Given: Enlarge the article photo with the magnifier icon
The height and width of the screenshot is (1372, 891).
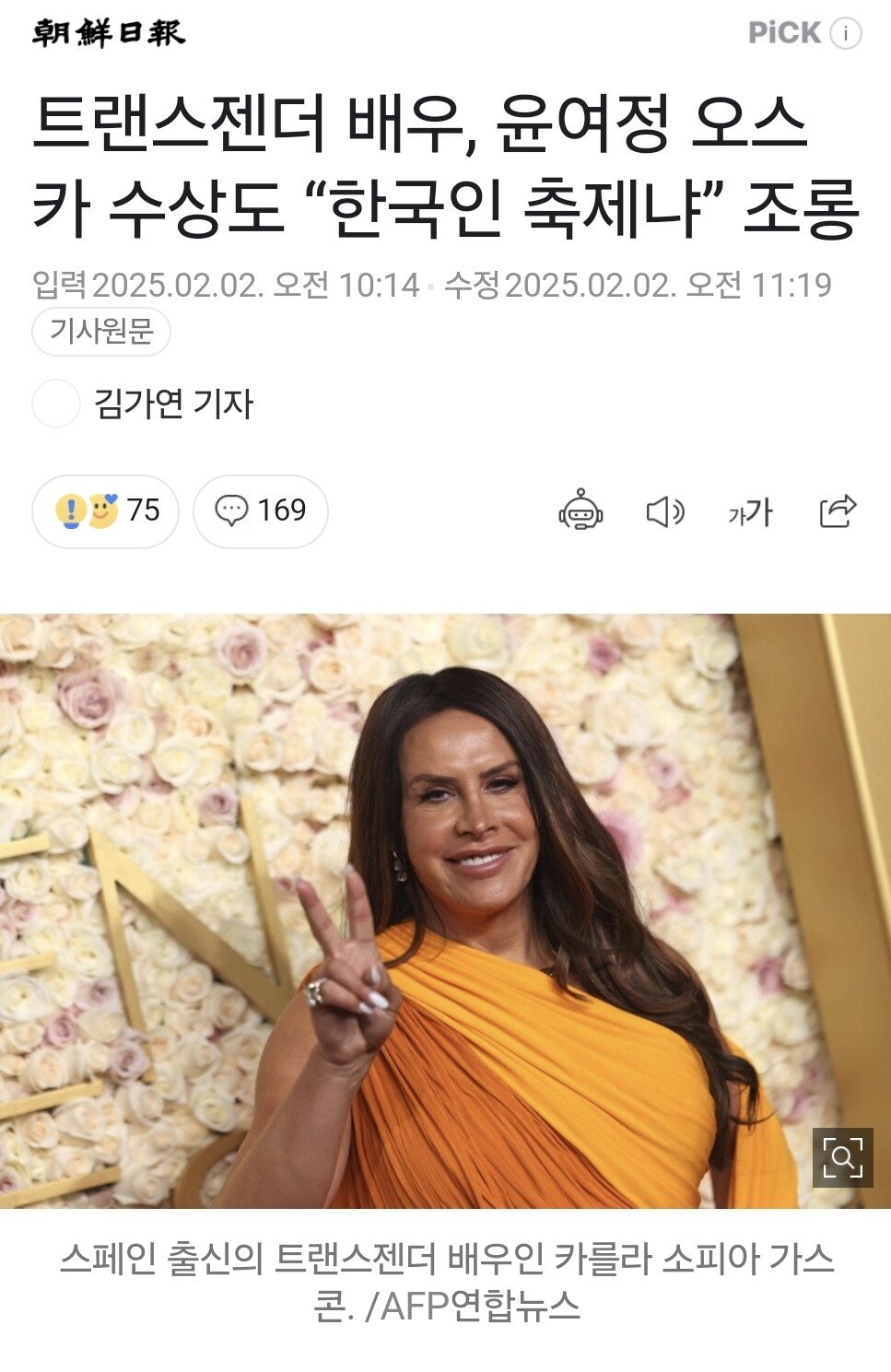Looking at the screenshot, I should coord(842,1157).
